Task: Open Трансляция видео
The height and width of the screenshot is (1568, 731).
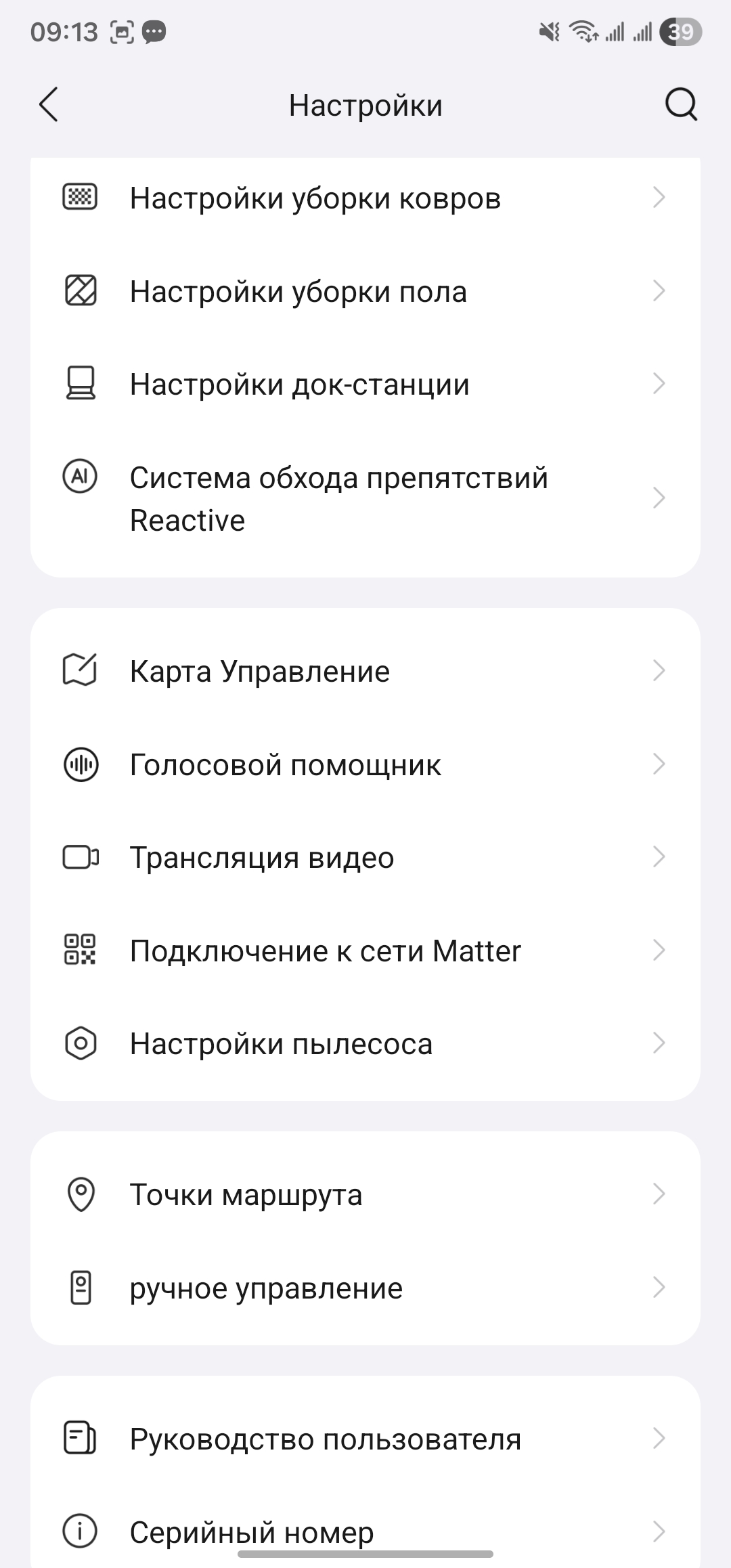Action: (x=365, y=857)
